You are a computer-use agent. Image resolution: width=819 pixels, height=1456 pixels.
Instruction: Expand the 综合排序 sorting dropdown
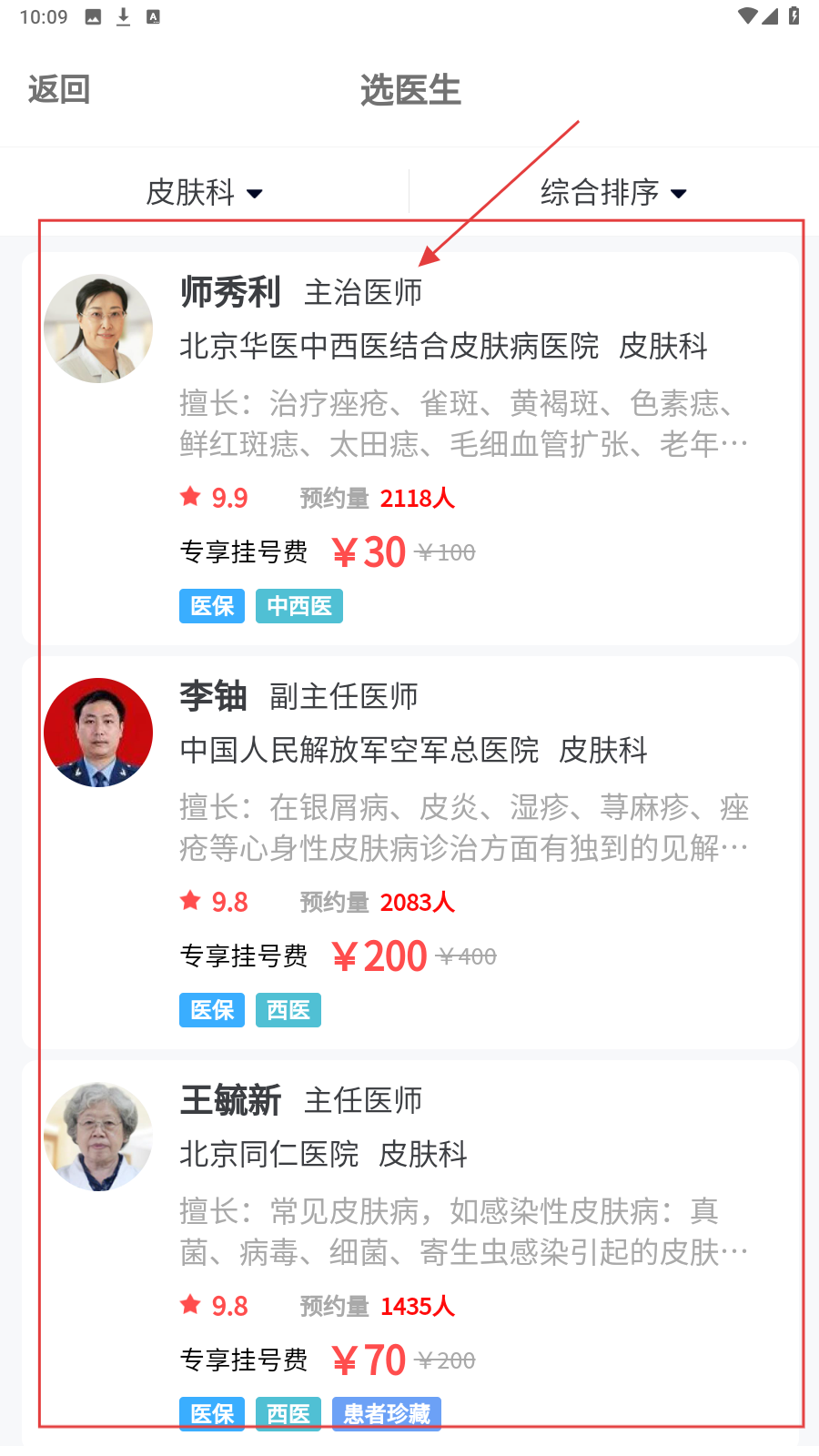click(612, 193)
